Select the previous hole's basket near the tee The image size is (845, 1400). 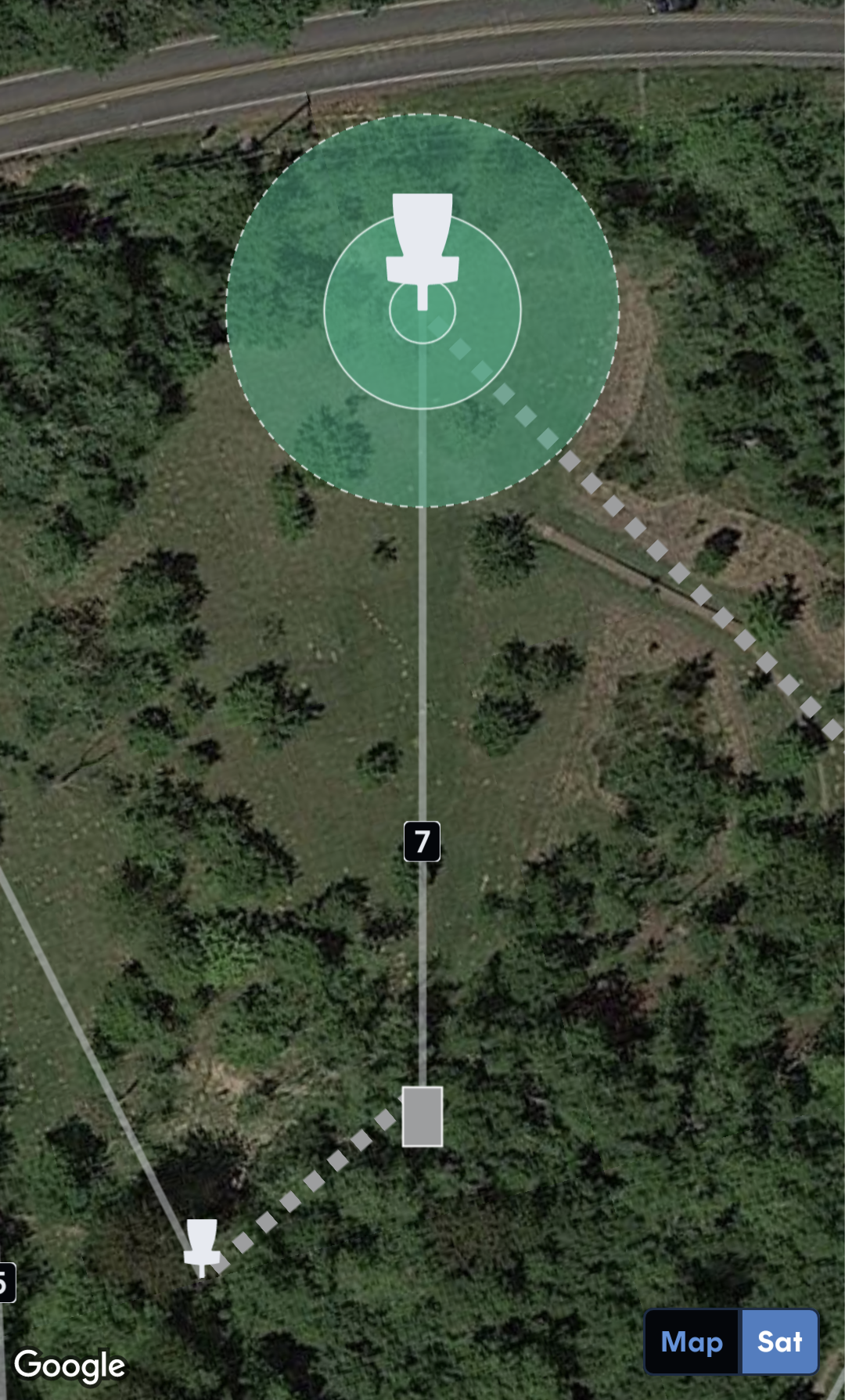pyautogui.click(x=202, y=1245)
